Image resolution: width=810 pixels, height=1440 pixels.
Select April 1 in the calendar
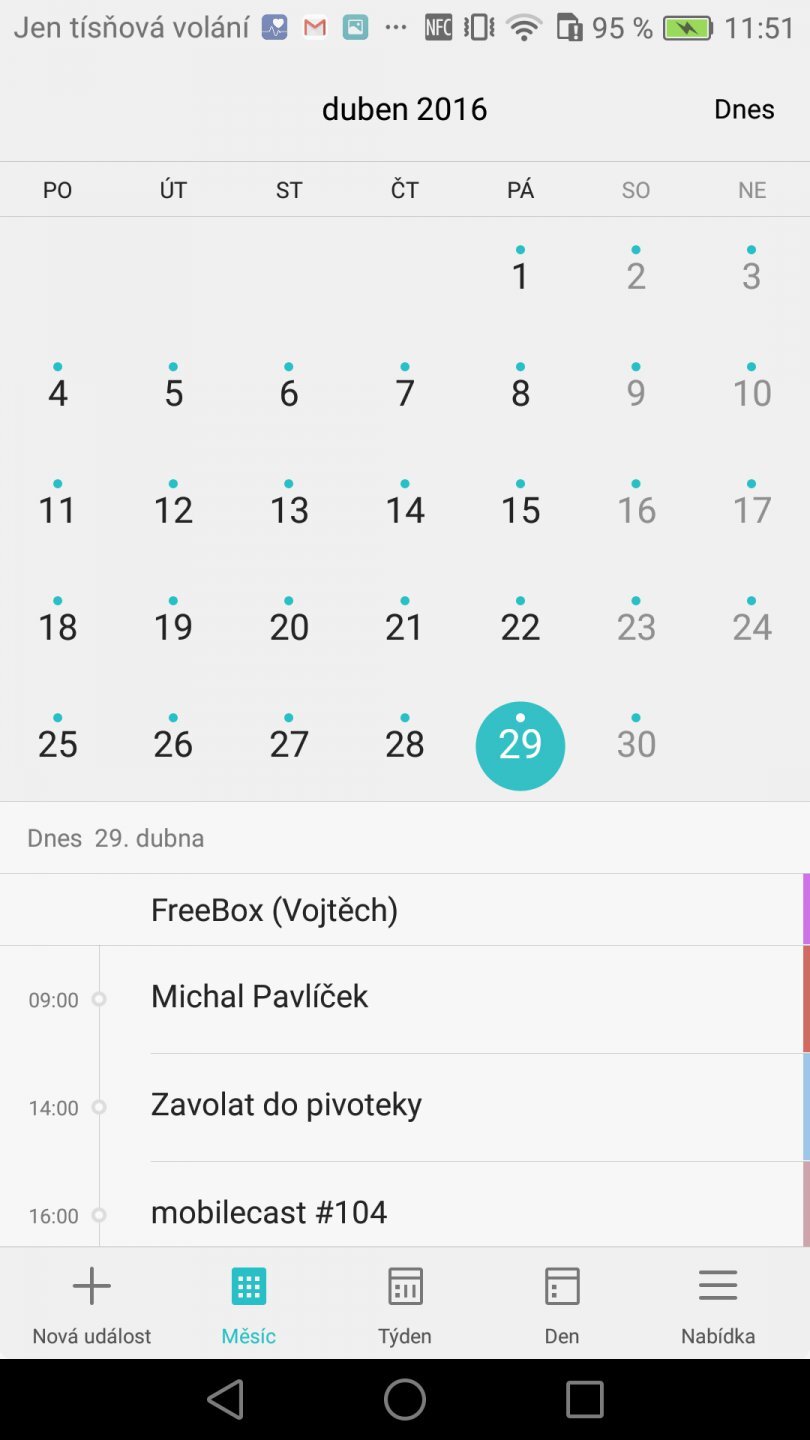point(520,275)
